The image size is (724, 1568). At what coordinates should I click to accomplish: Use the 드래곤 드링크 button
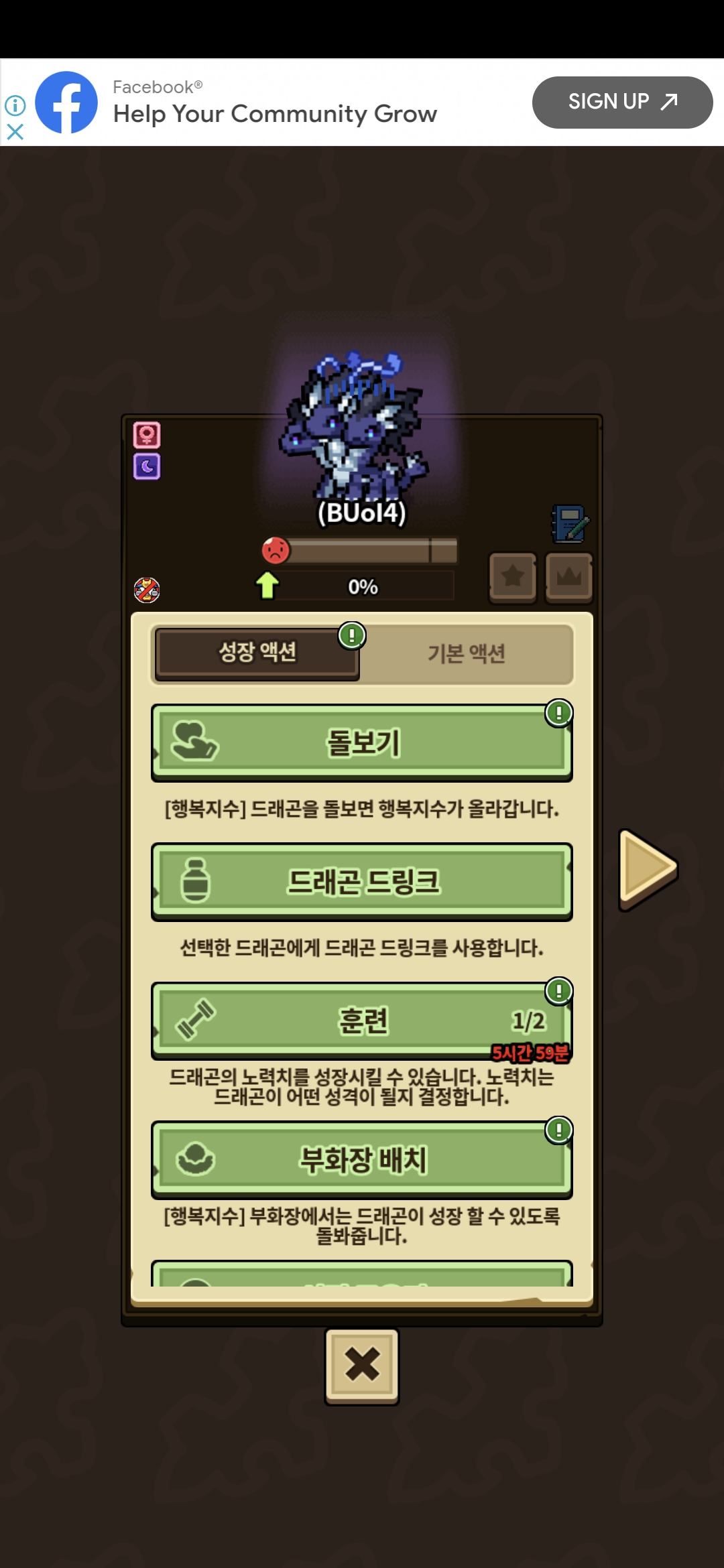tap(362, 881)
